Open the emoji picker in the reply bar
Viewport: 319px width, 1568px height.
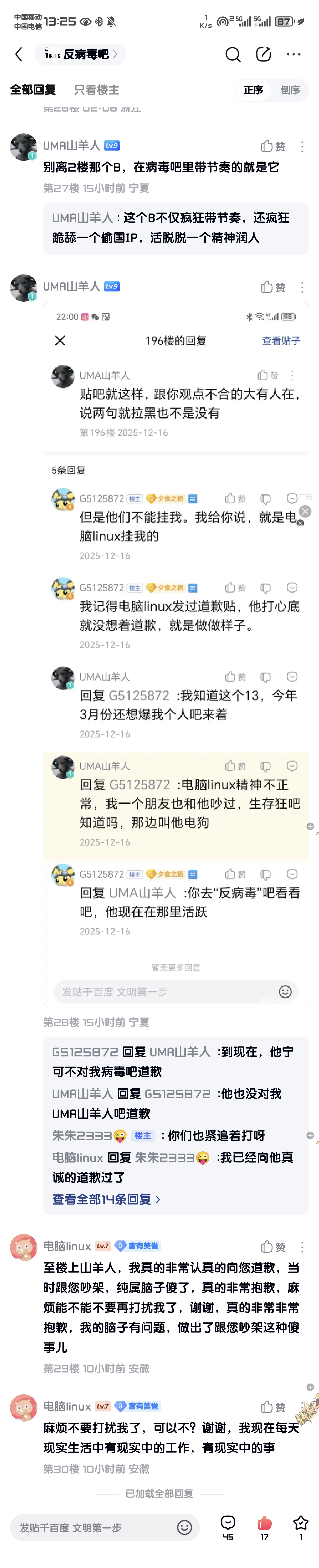pyautogui.click(x=184, y=1527)
